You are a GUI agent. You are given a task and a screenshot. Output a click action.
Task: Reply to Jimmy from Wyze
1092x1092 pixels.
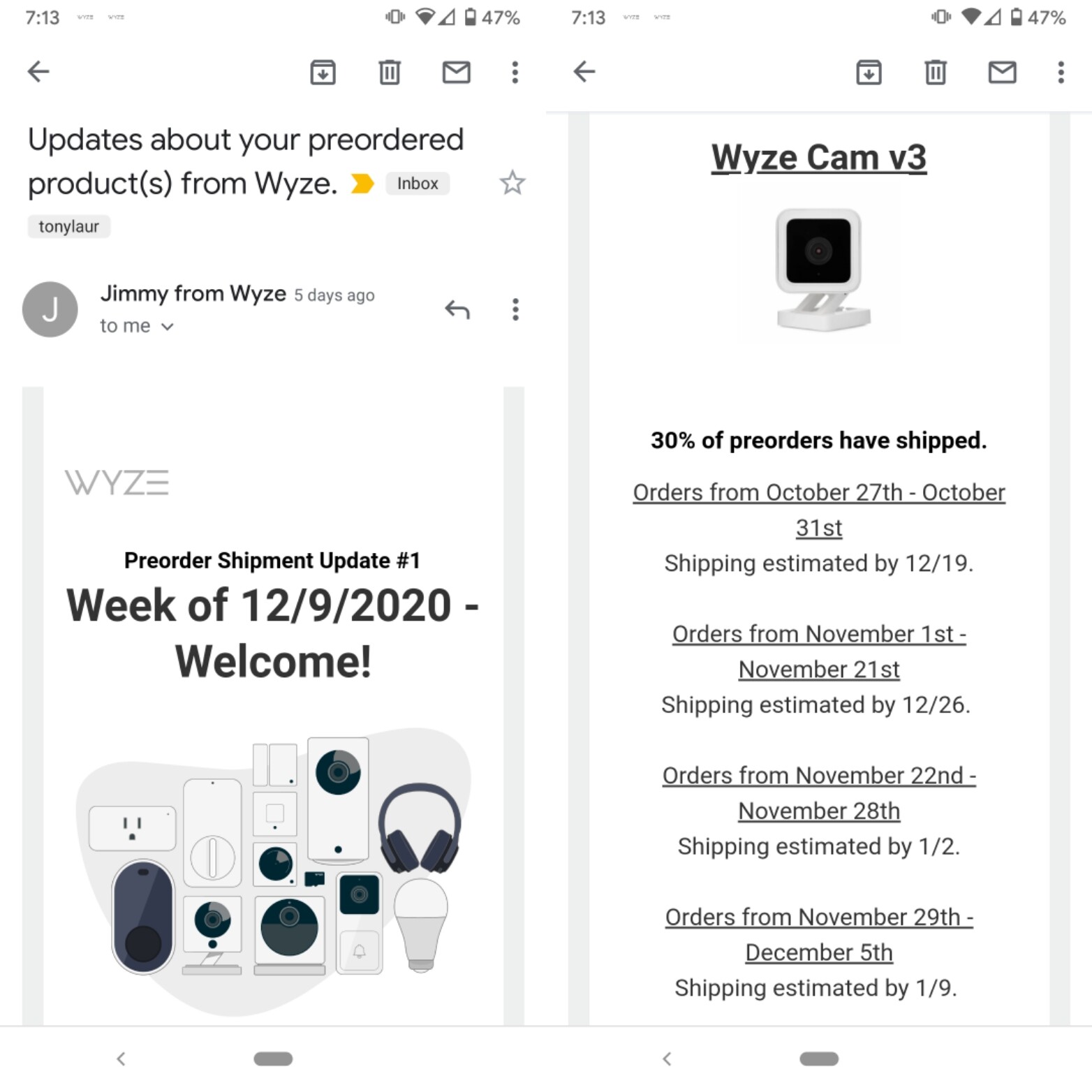pos(457,309)
